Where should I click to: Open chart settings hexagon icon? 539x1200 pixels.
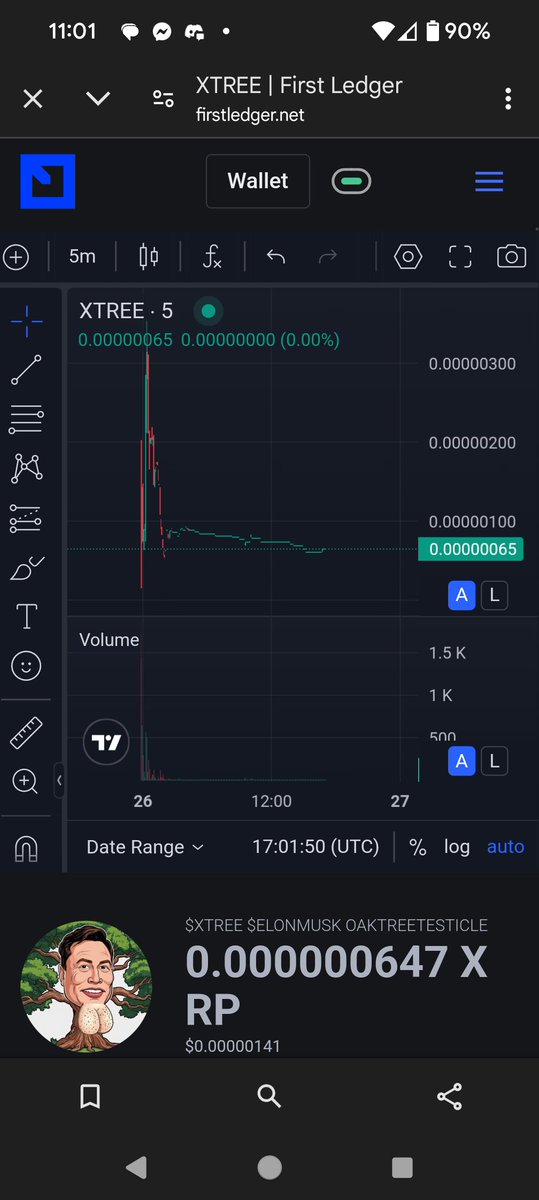tap(408, 257)
